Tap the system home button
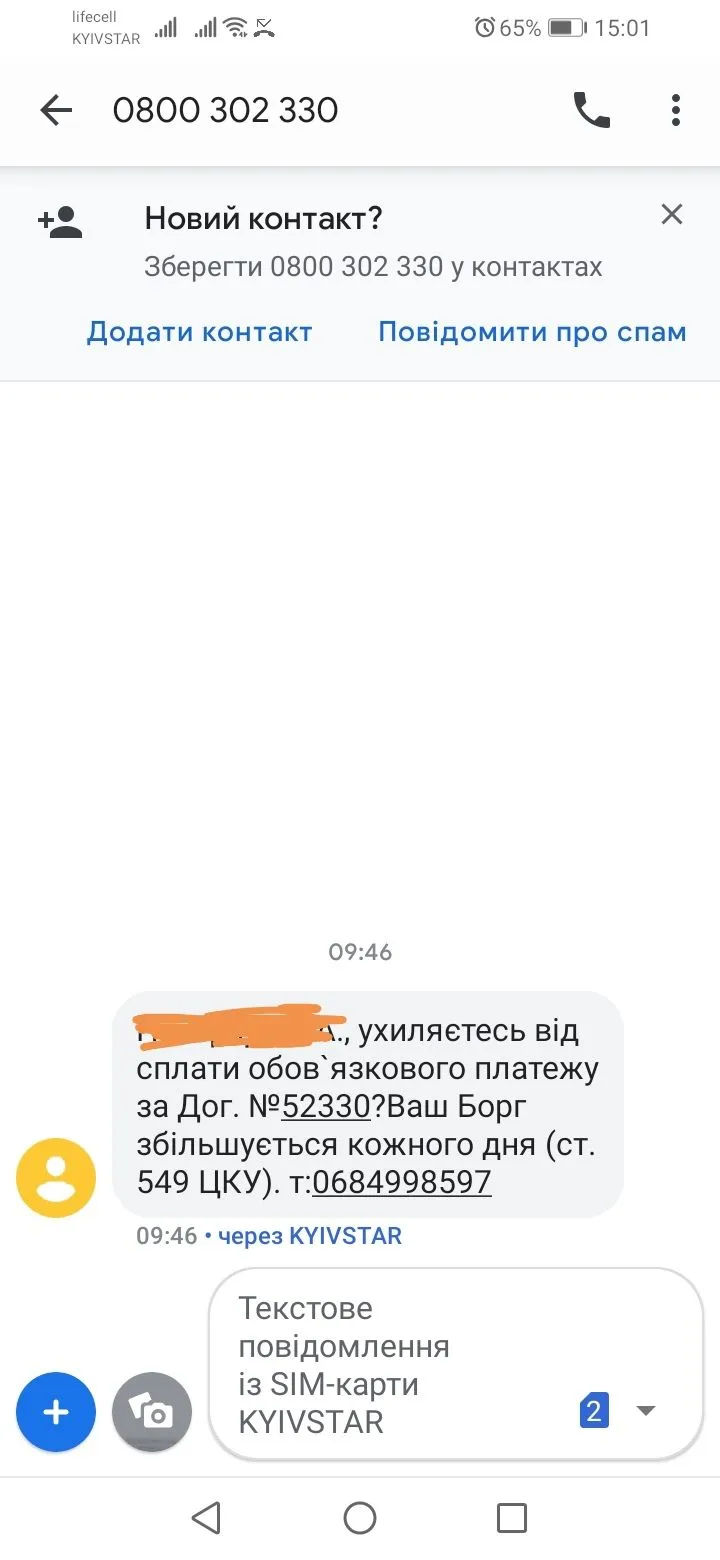This screenshot has width=720, height=1560. 360,1518
